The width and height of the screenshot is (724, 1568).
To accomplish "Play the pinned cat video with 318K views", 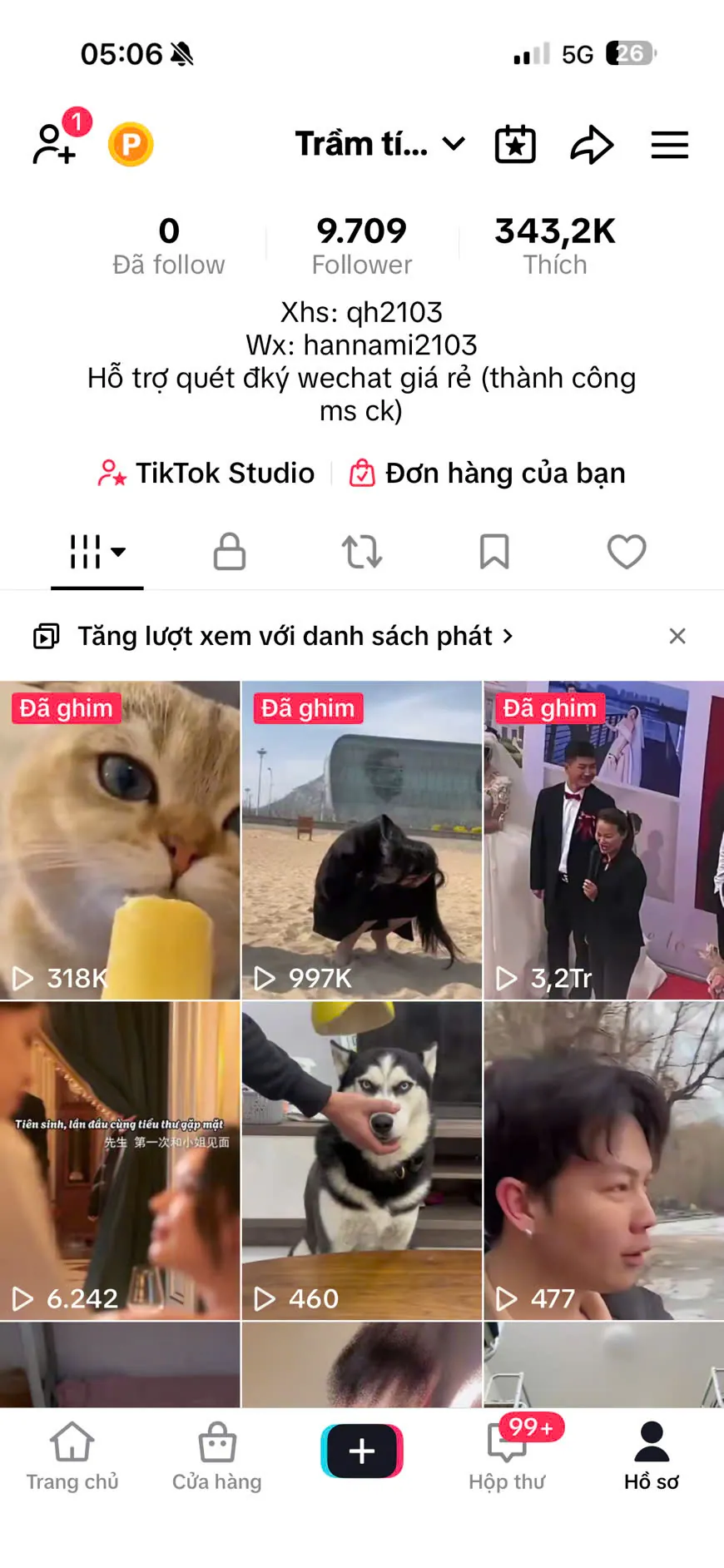I will point(120,841).
